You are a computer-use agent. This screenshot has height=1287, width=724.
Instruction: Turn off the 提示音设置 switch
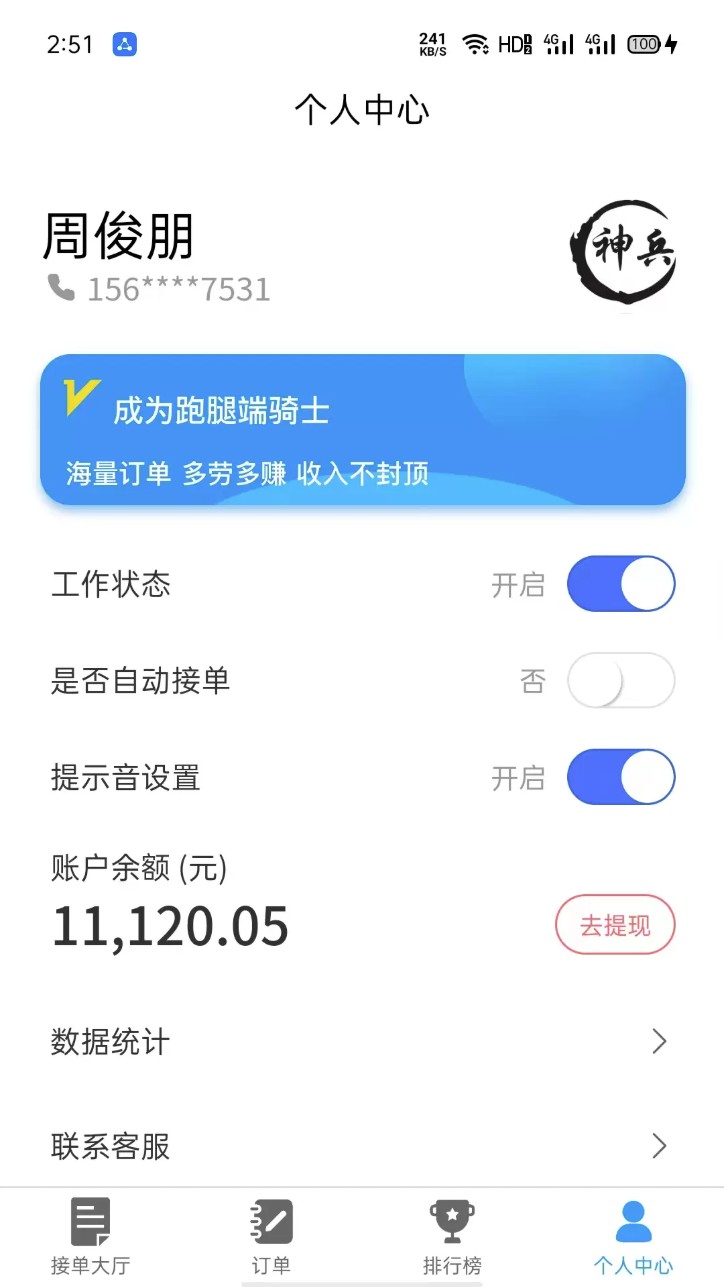point(621,777)
